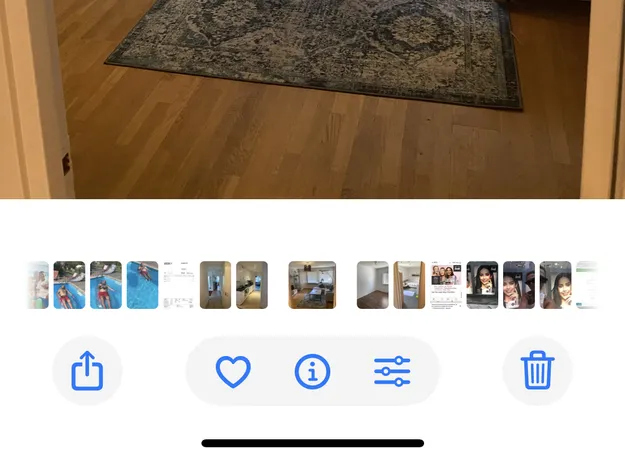The width and height of the screenshot is (625, 460).
Task: Jump to the hallway photo thumbnail
Action: point(215,285)
